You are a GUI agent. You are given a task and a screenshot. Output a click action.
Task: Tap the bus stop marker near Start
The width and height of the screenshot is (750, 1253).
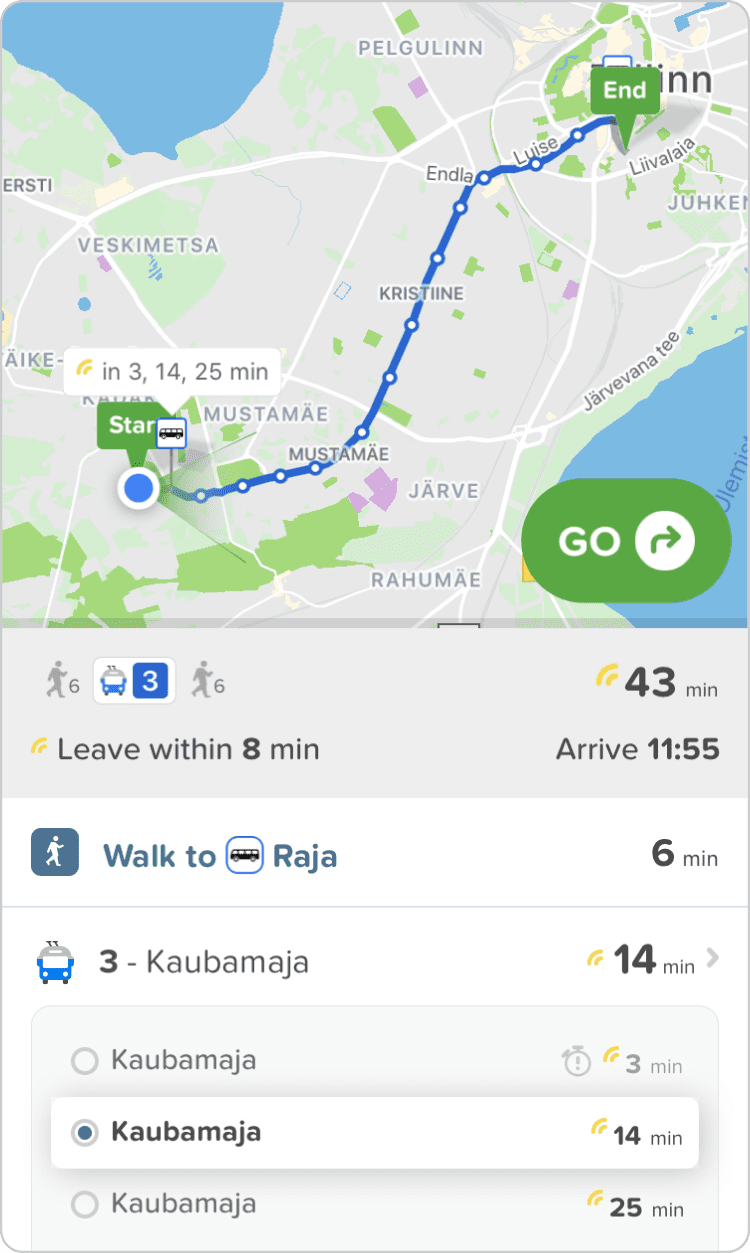click(x=171, y=433)
